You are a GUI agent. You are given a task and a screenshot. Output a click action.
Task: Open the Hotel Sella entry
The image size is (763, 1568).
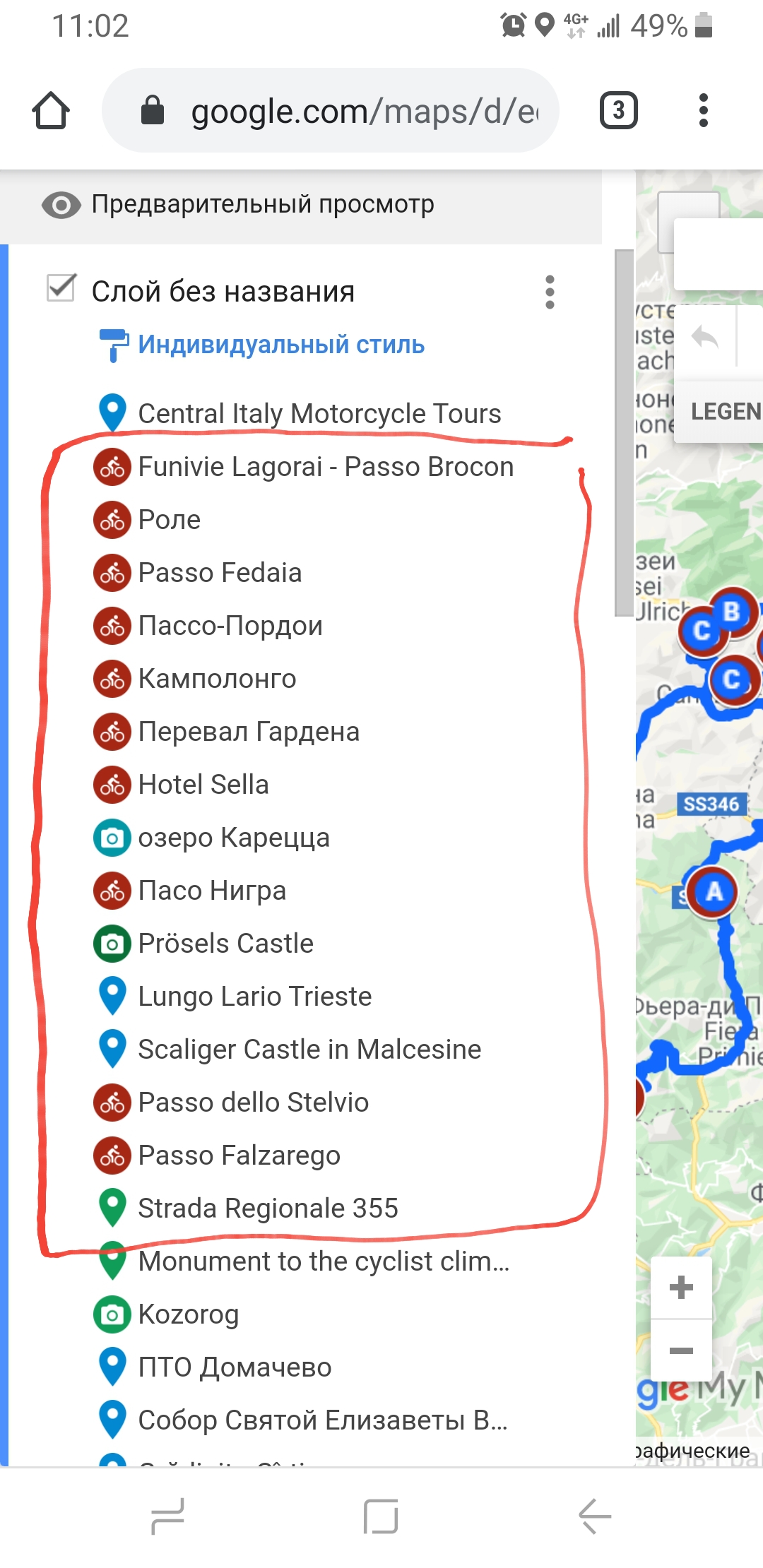click(203, 785)
